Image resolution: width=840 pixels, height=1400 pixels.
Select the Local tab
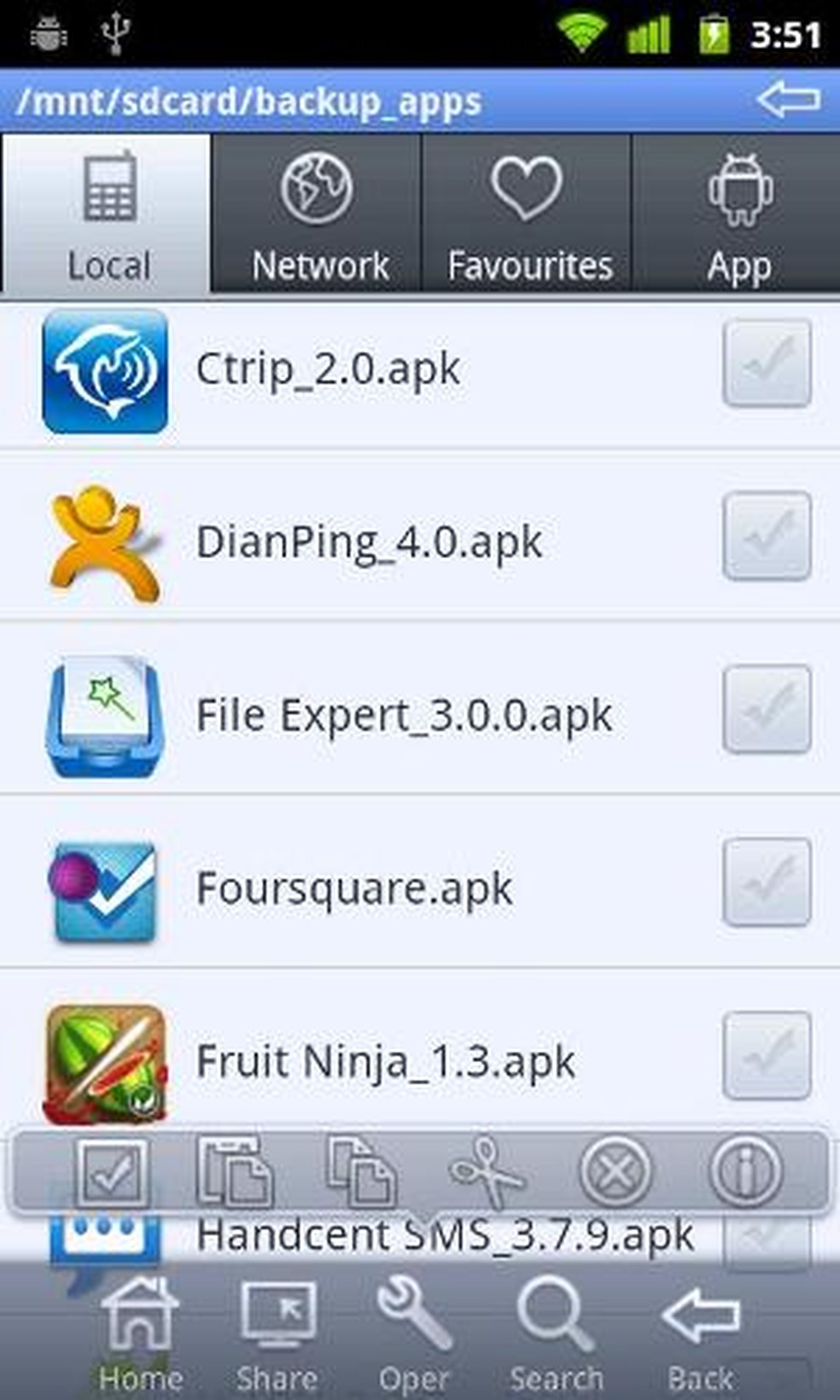pos(108,215)
